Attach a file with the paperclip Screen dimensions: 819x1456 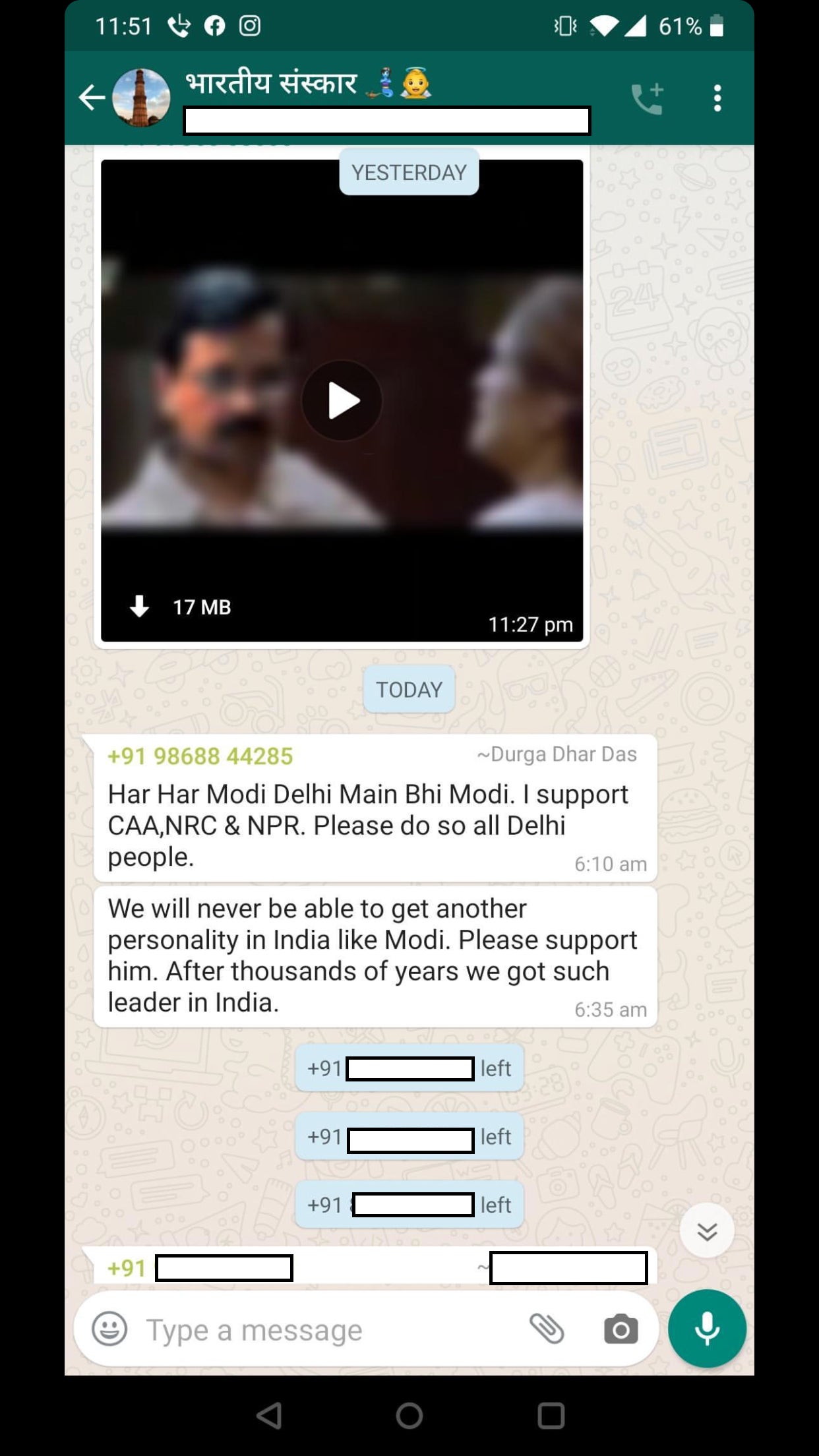pos(547,1329)
